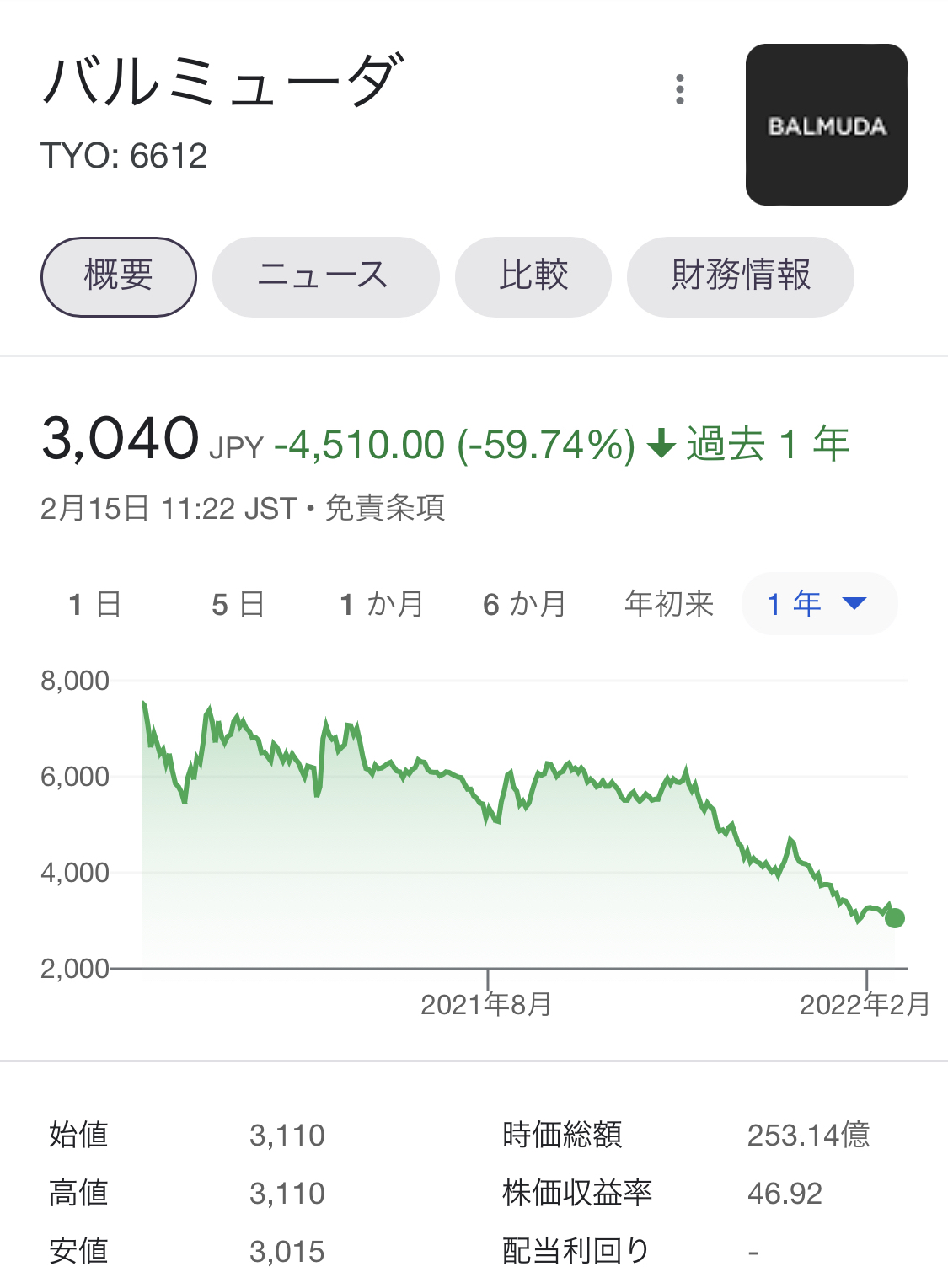Show 財務情報 for Balmuda
948x1288 pixels.
(x=740, y=276)
